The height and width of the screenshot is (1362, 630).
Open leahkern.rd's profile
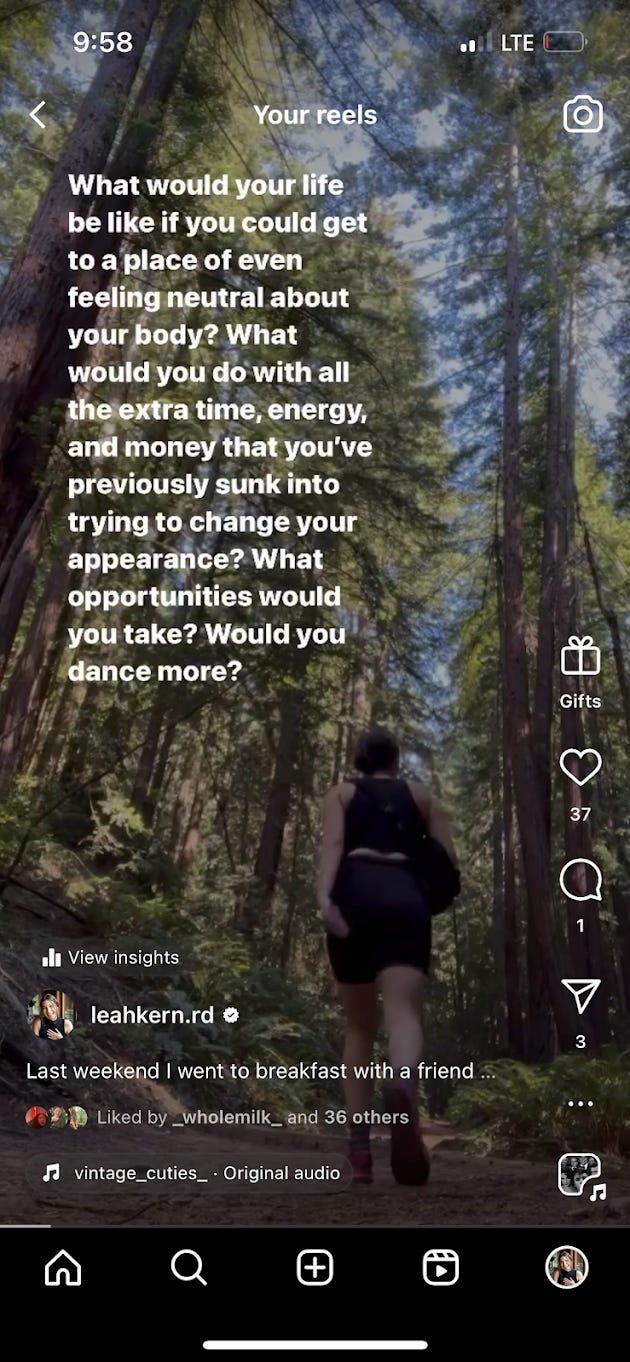[x=152, y=1015]
